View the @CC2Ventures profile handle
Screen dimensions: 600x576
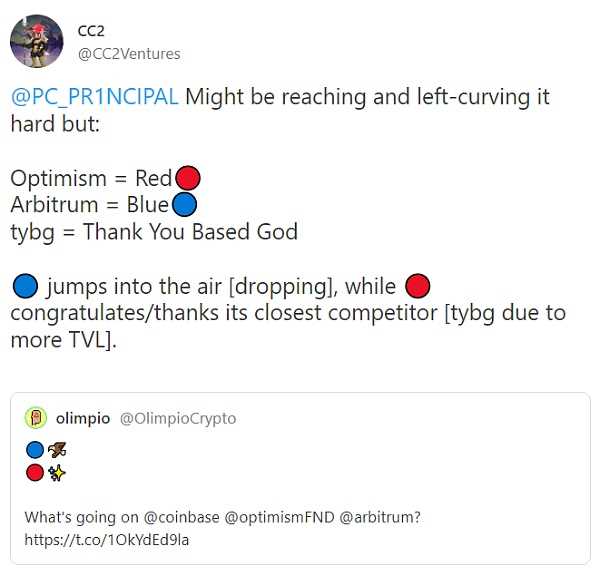pos(129,53)
